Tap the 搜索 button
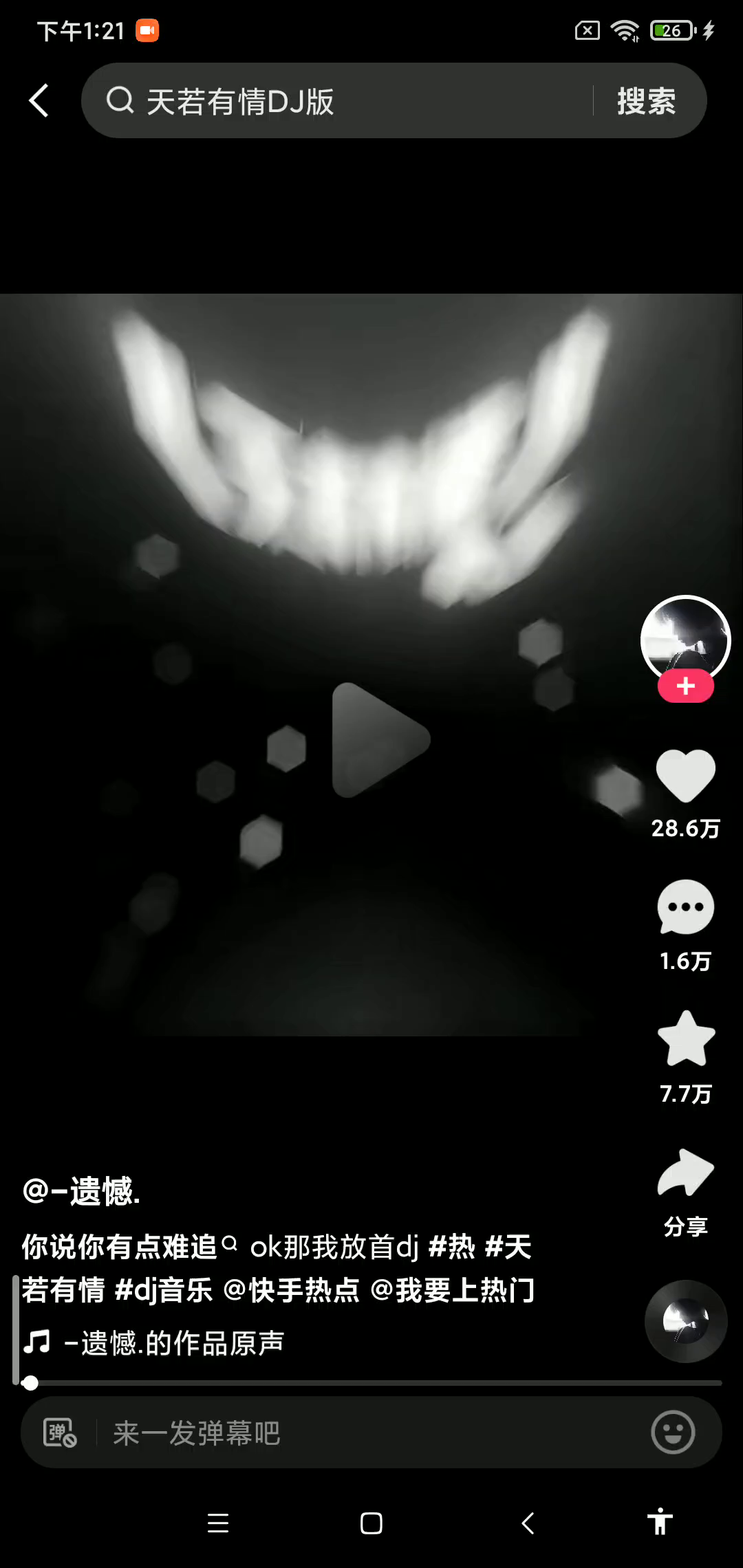The width and height of the screenshot is (743, 1568). (646, 101)
